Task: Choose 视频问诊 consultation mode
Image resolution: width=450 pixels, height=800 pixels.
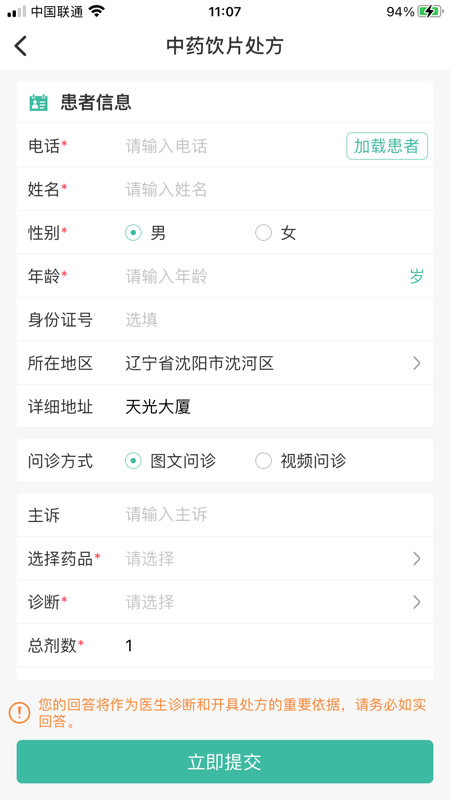Action: tap(301, 461)
